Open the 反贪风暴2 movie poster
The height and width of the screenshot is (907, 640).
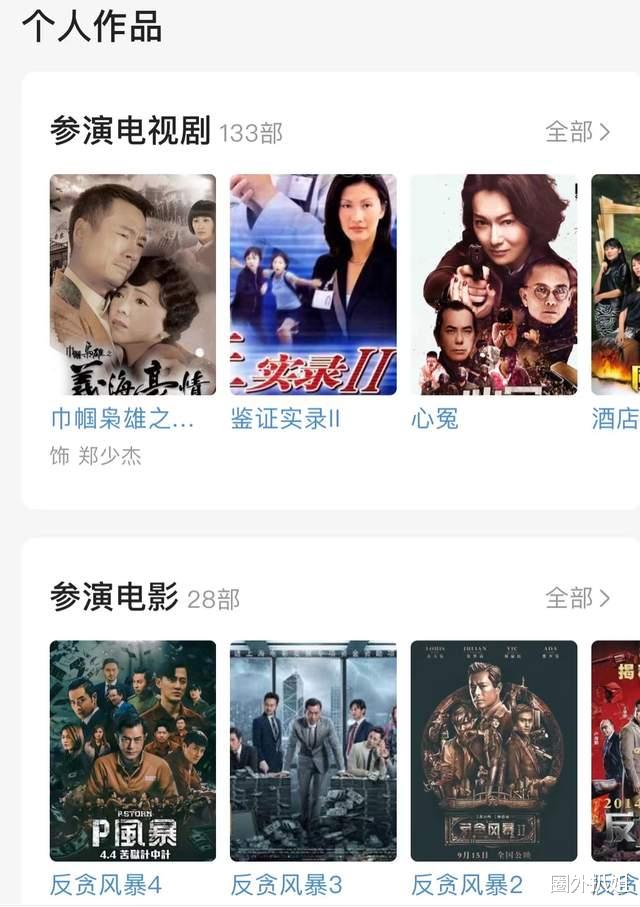[493, 750]
